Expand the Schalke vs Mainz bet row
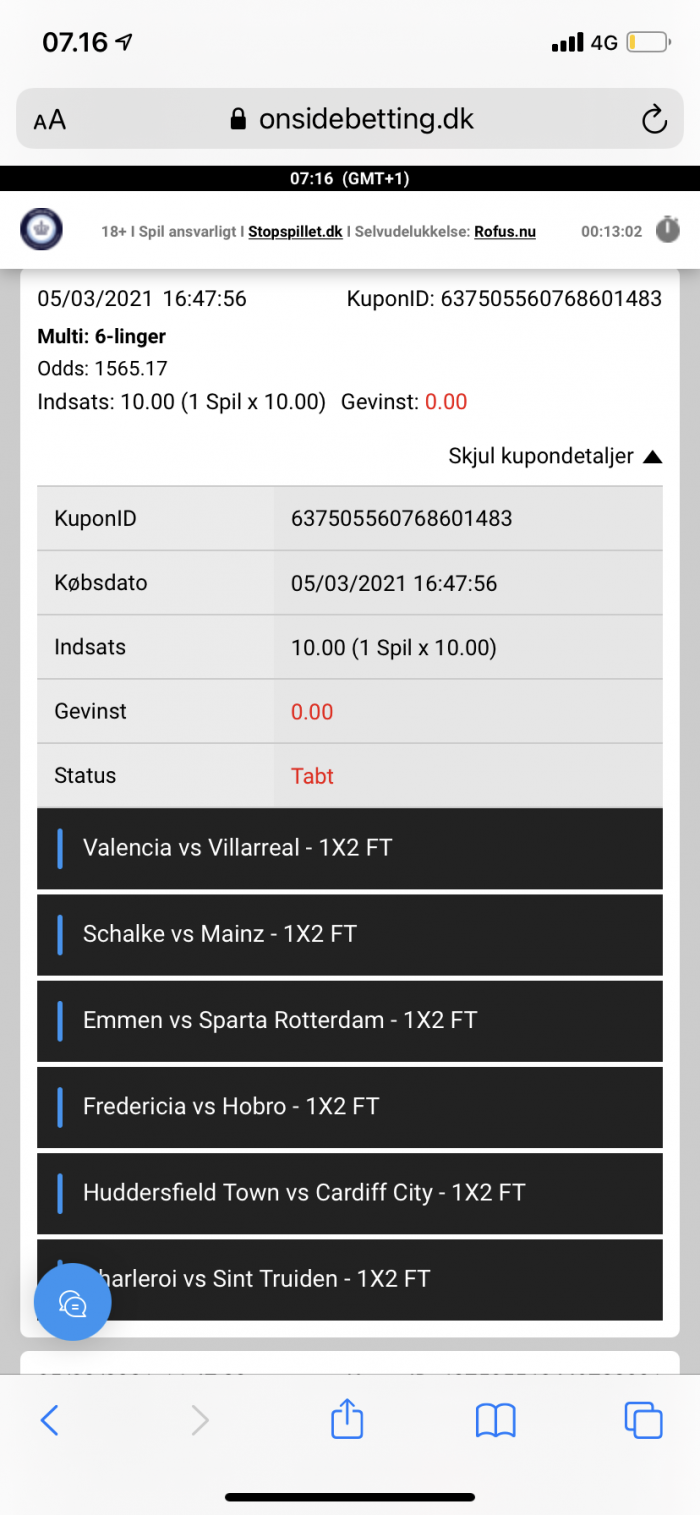 (350, 934)
